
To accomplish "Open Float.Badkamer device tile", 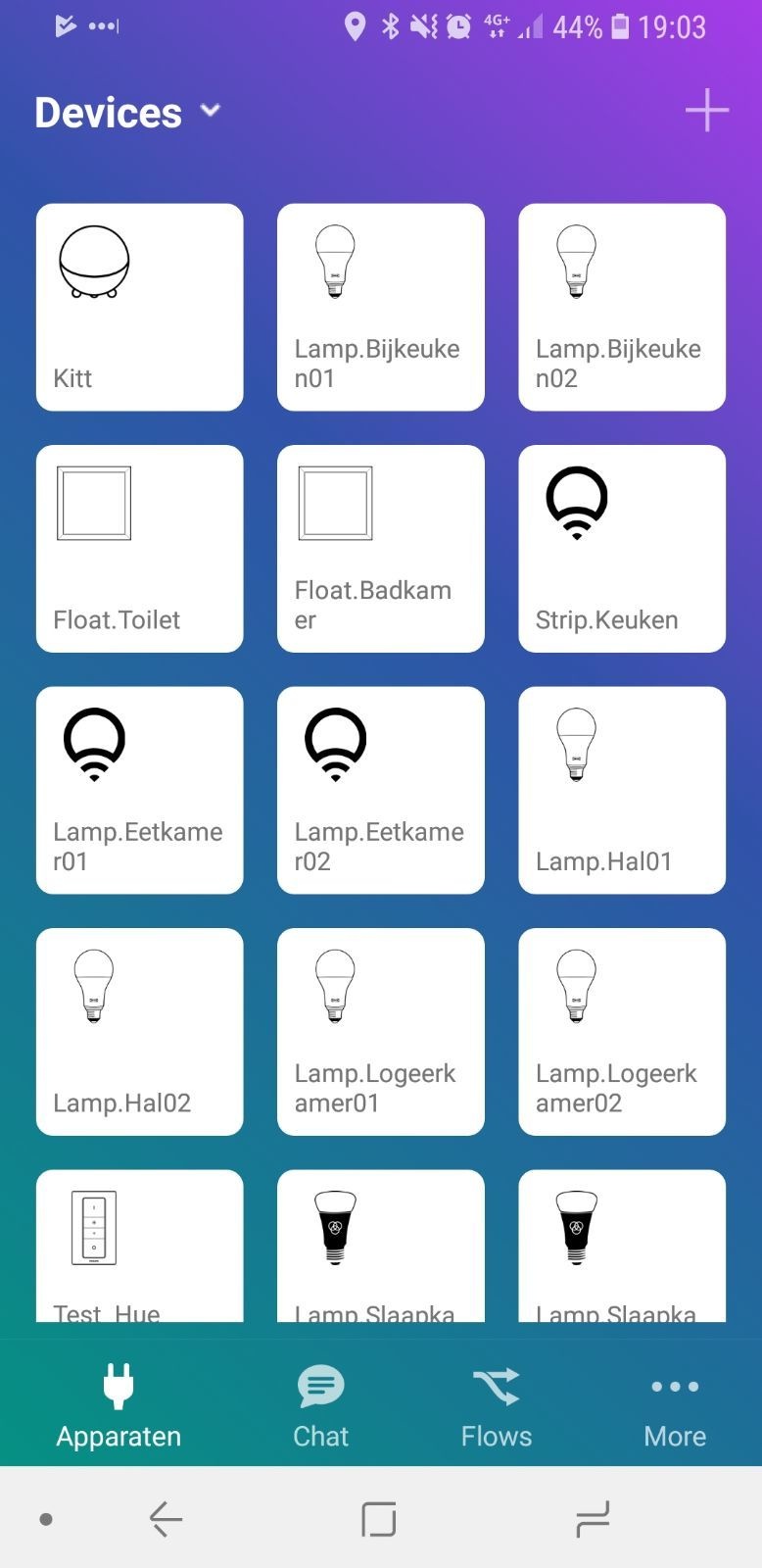I will coord(380,548).
